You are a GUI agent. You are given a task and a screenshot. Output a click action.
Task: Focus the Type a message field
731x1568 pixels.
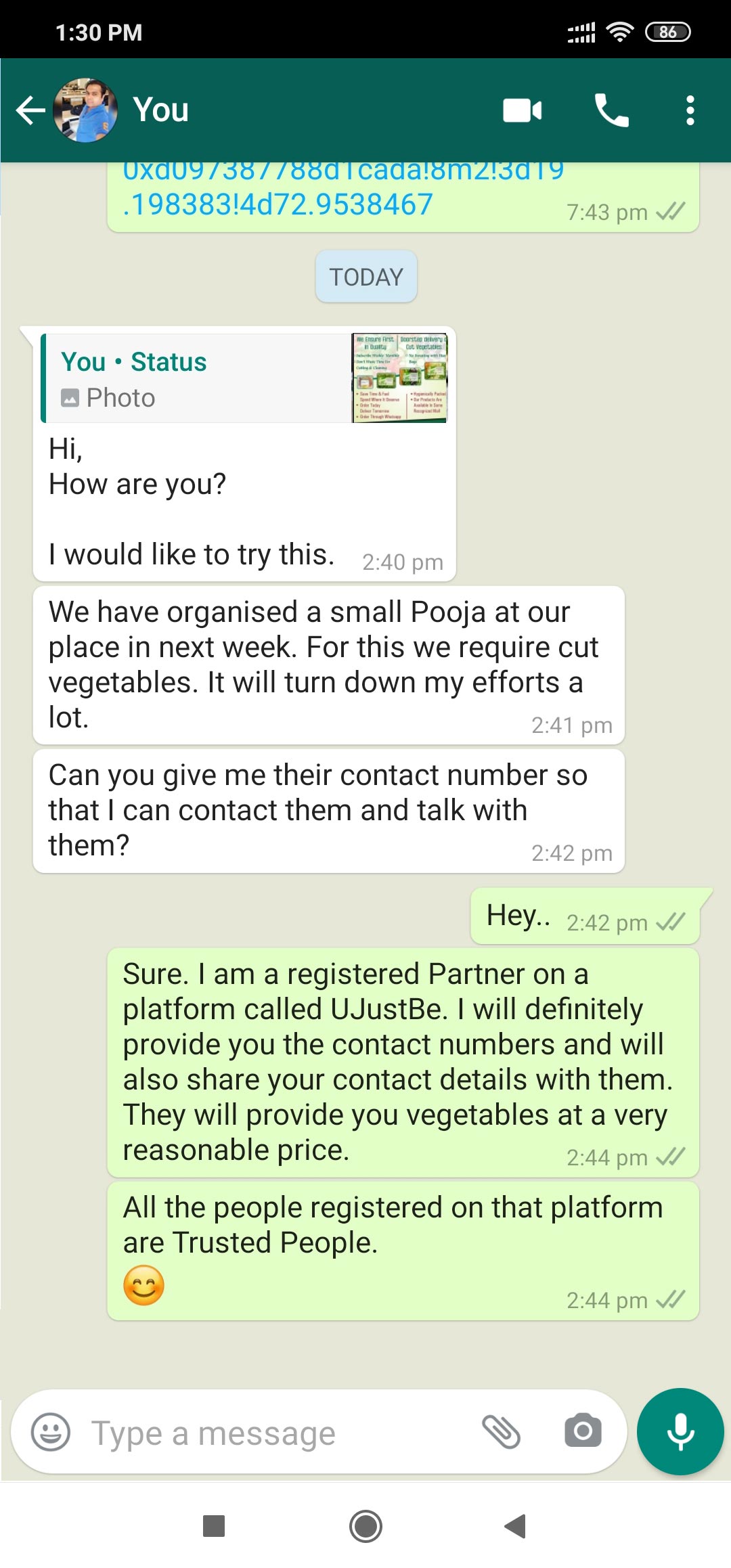coord(271,1433)
